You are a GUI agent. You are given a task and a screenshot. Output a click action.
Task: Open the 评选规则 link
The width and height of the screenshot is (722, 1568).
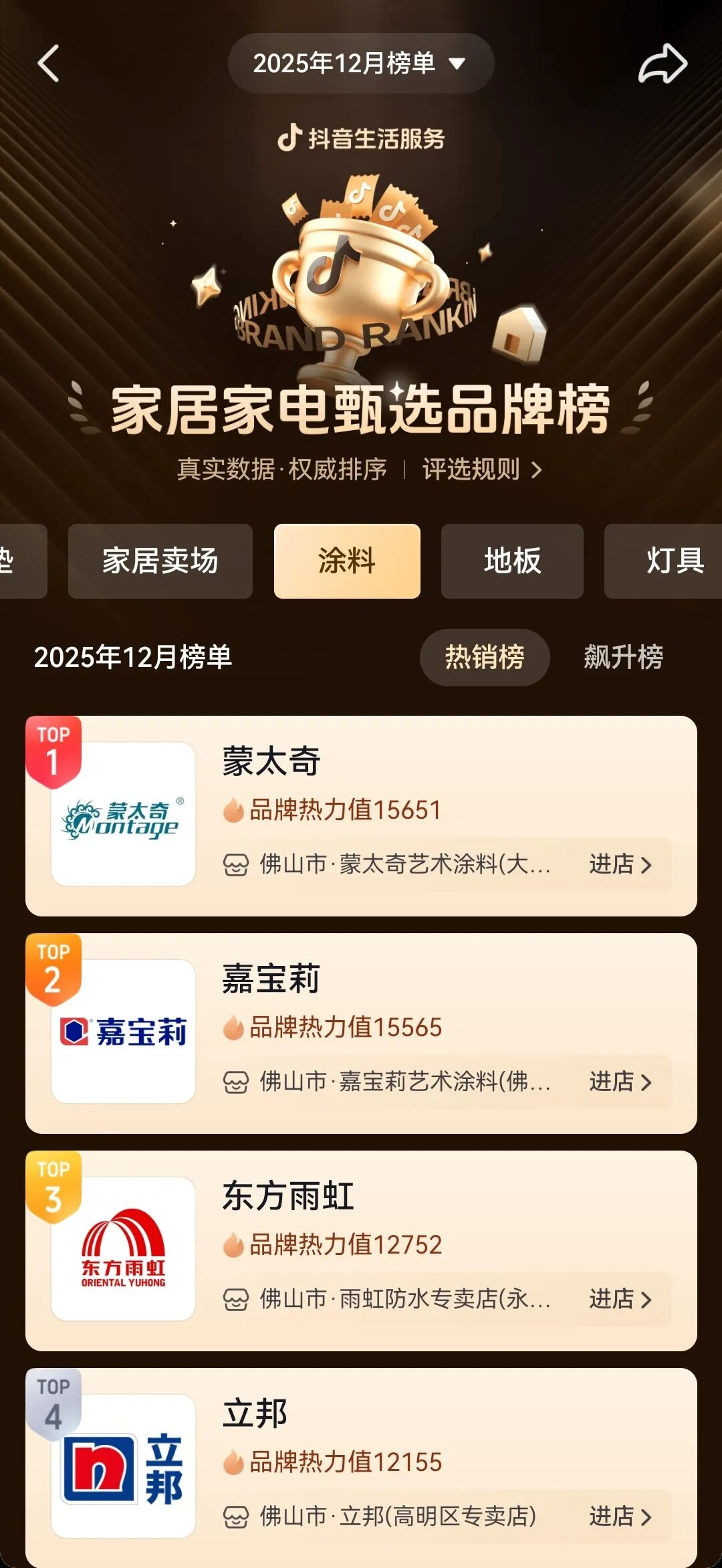pyautogui.click(x=481, y=470)
